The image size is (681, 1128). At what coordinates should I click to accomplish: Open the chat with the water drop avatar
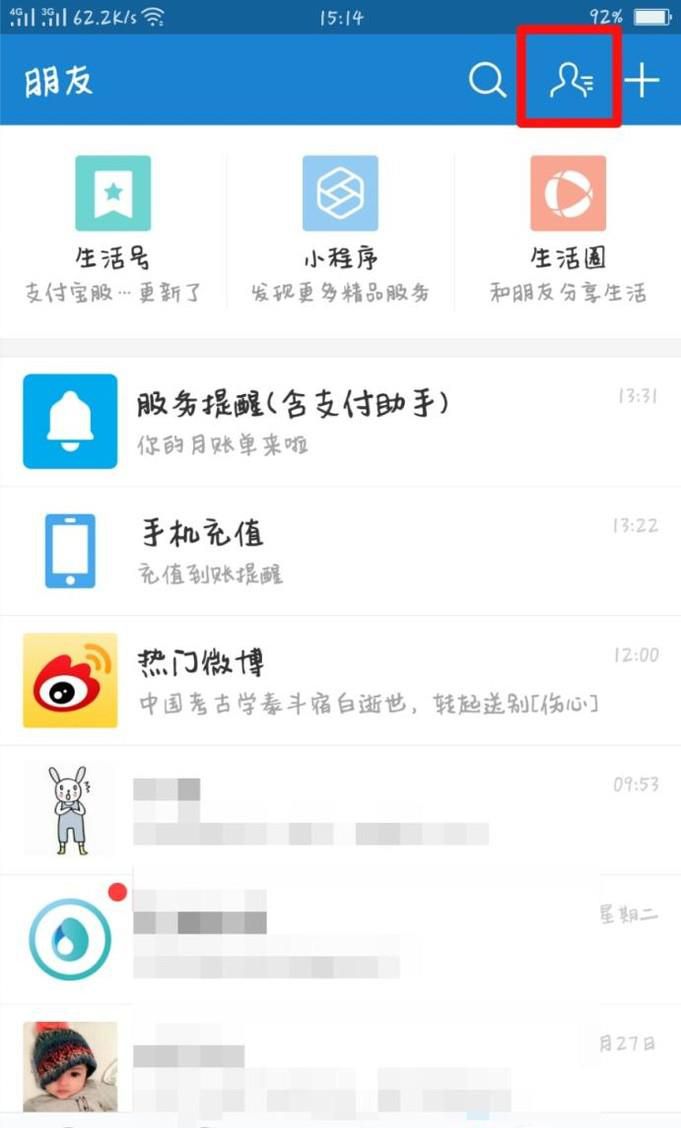[x=340, y=939]
